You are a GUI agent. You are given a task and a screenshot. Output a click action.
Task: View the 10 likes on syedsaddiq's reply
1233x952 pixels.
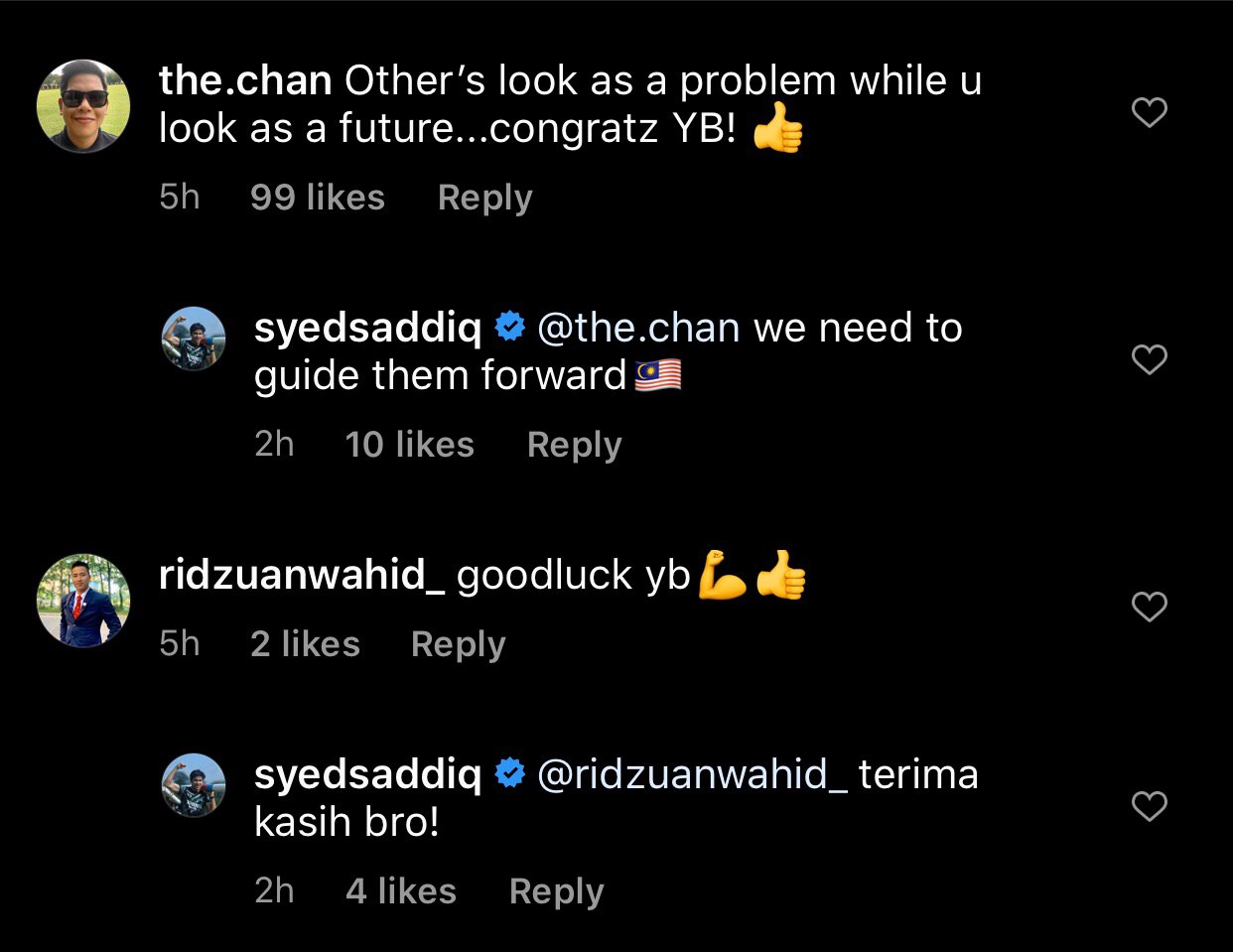[x=409, y=445]
